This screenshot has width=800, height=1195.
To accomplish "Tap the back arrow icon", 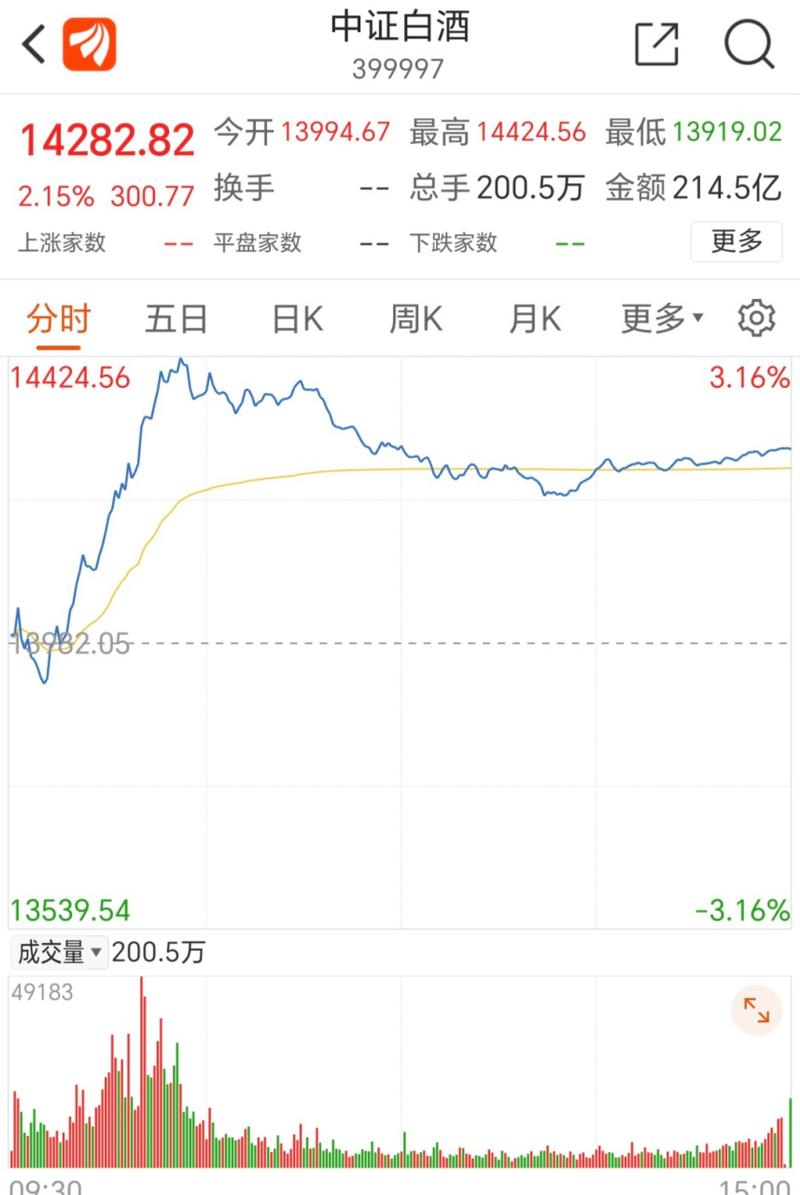I will [31, 43].
